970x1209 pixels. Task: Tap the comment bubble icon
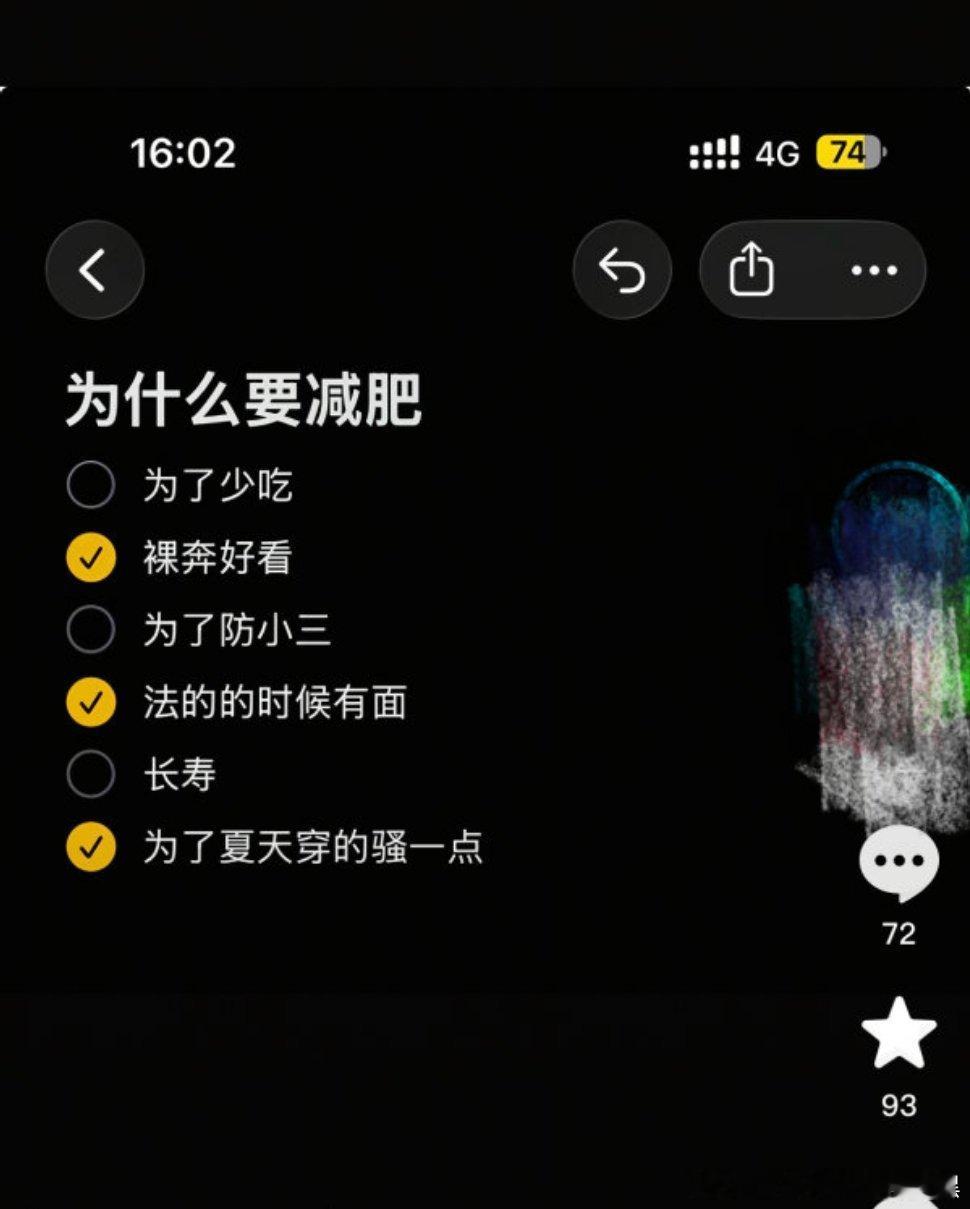897,862
